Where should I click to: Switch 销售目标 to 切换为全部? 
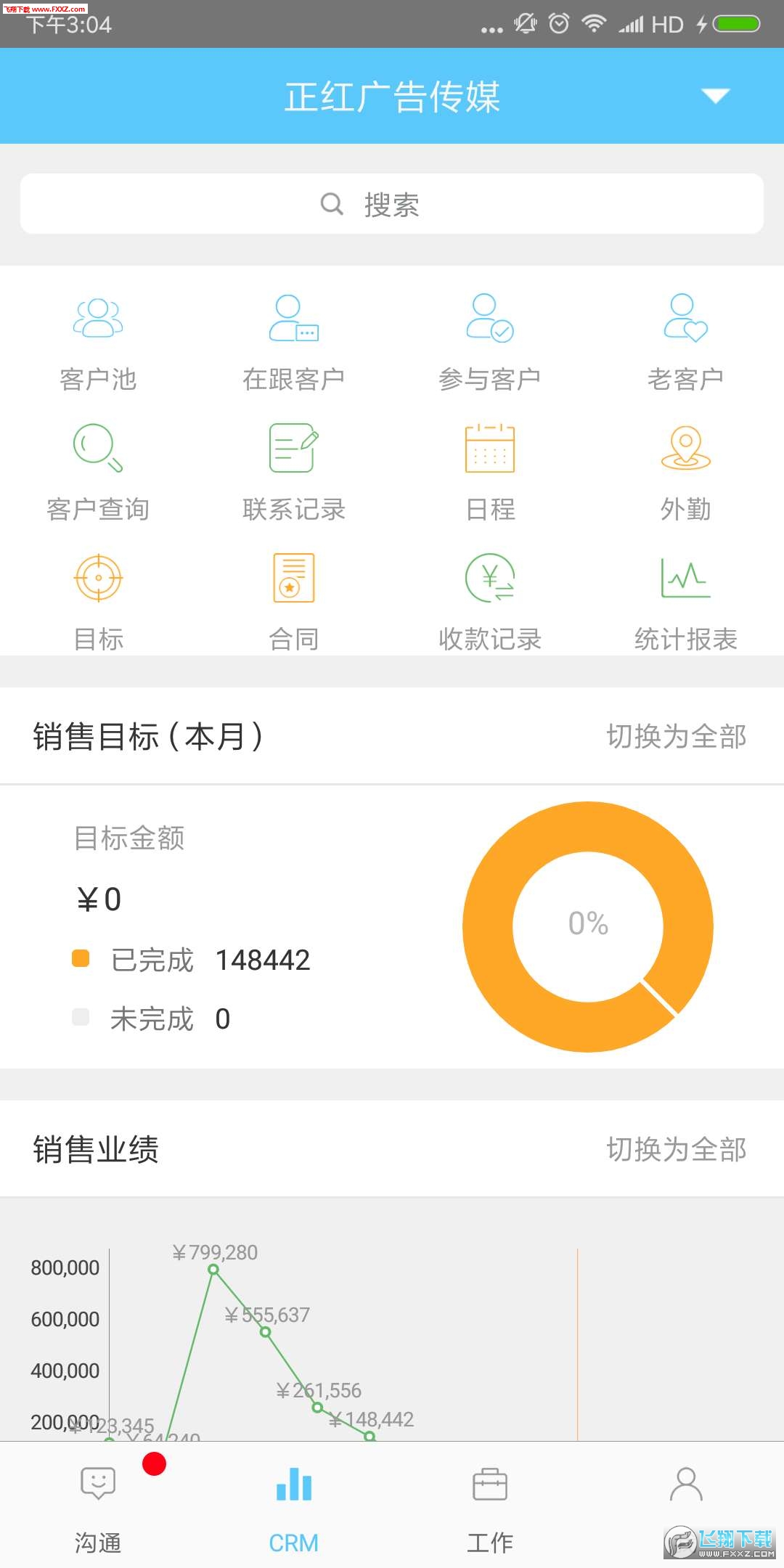point(677,736)
